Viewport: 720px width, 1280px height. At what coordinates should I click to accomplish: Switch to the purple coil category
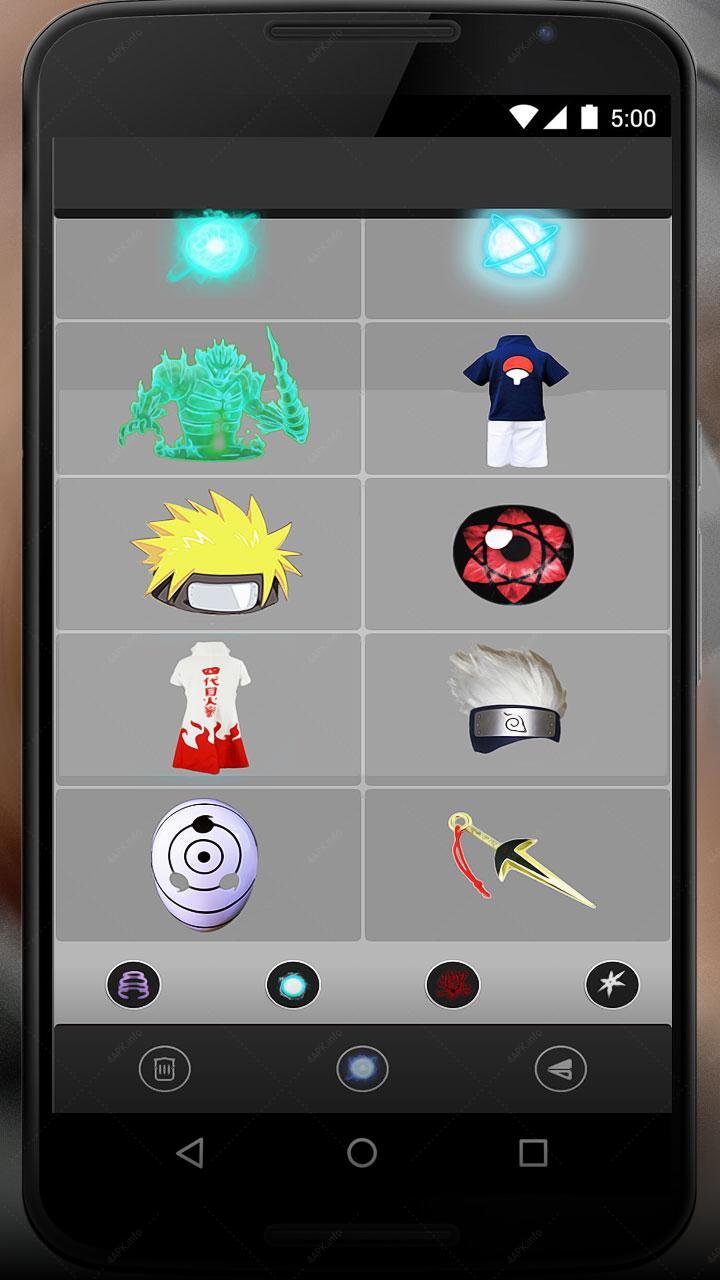coord(133,984)
